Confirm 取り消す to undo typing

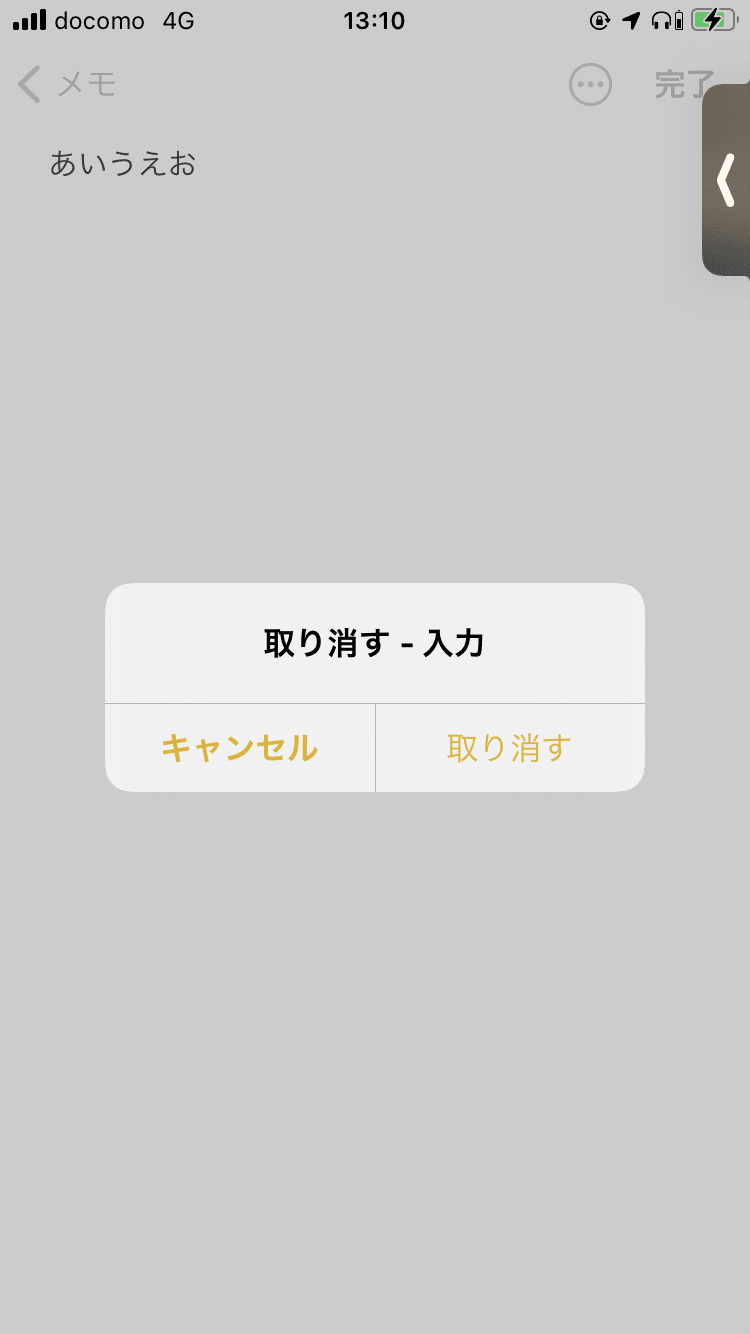509,748
